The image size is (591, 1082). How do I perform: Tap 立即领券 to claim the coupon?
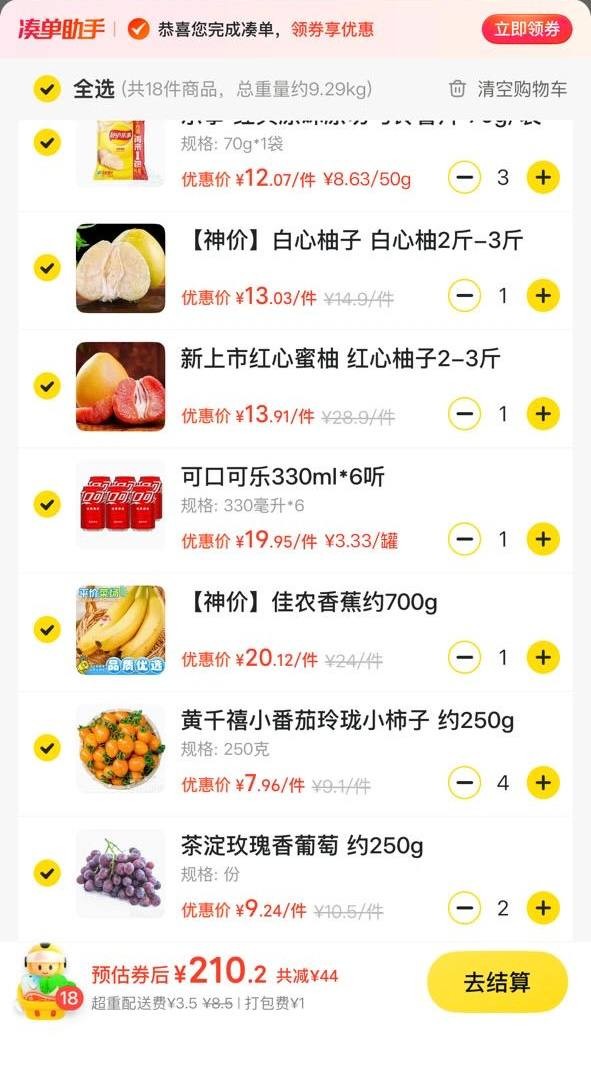(527, 29)
